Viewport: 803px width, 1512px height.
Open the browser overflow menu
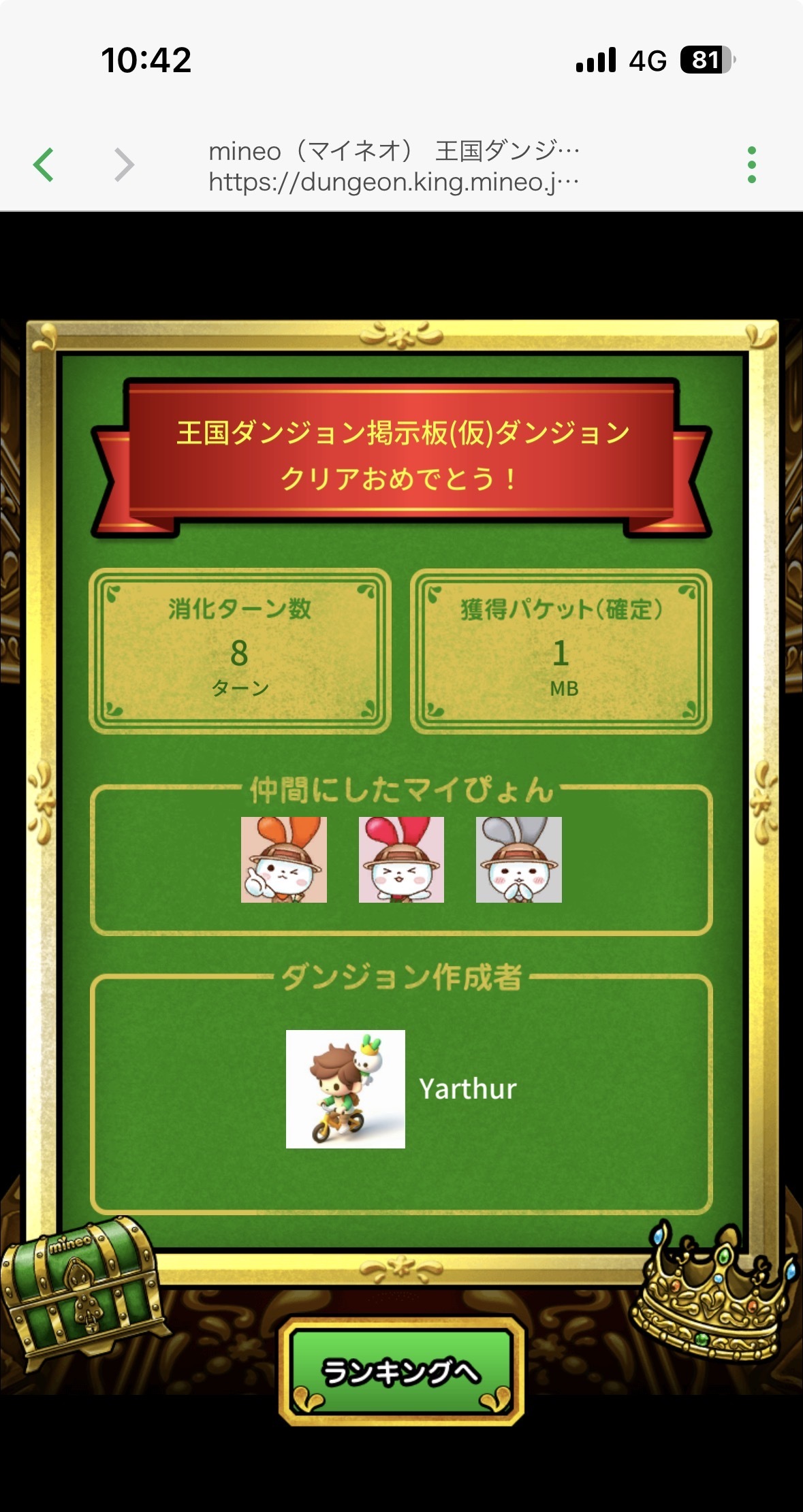pos(751,165)
